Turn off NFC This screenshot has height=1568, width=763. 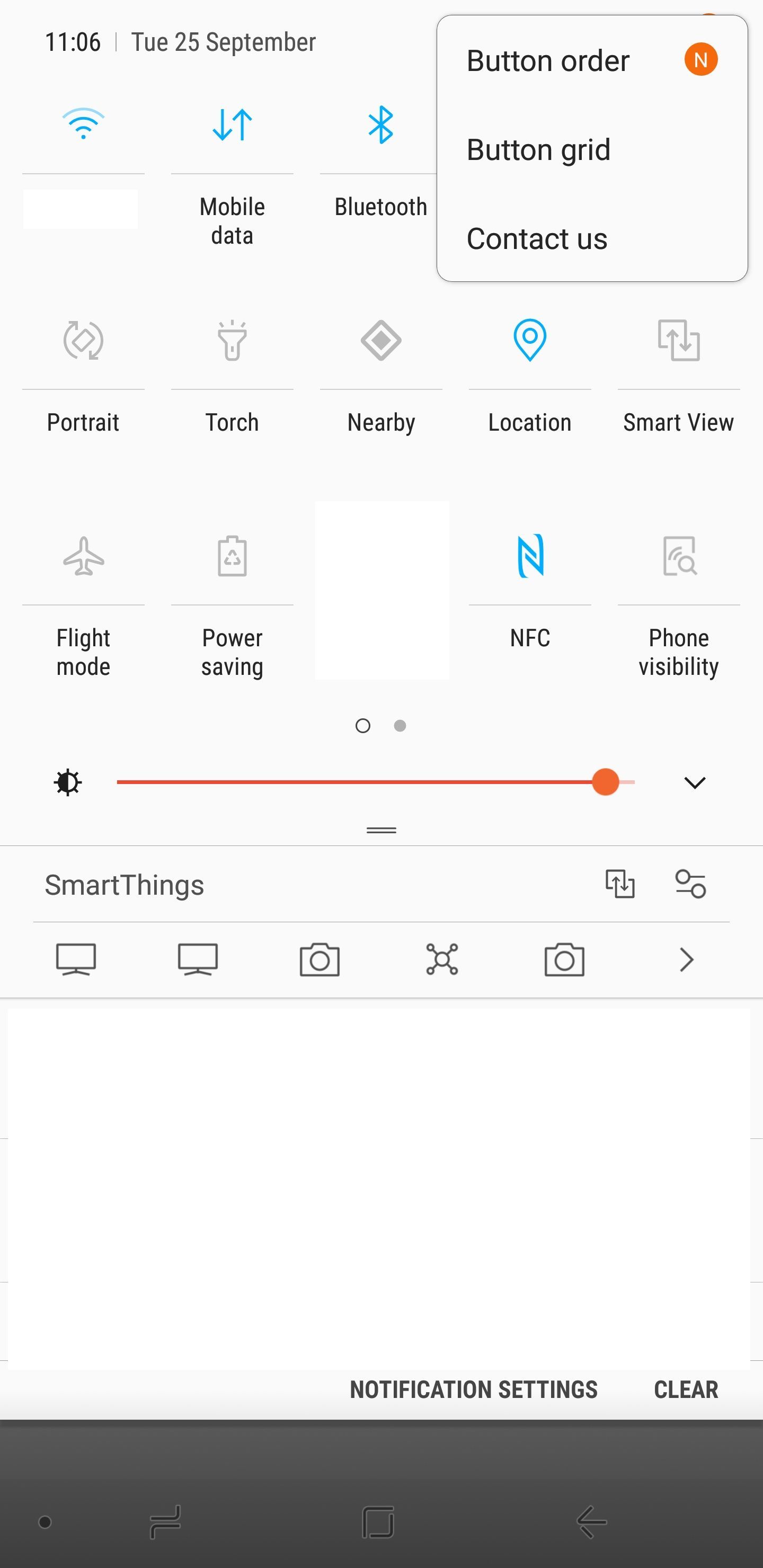click(x=530, y=556)
